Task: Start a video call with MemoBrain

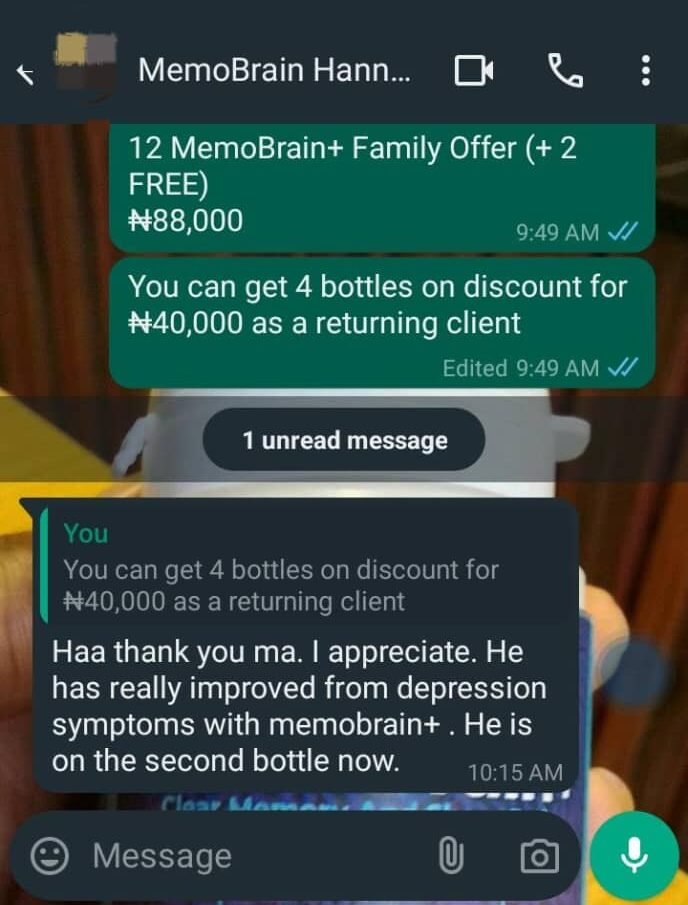Action: pos(474,71)
